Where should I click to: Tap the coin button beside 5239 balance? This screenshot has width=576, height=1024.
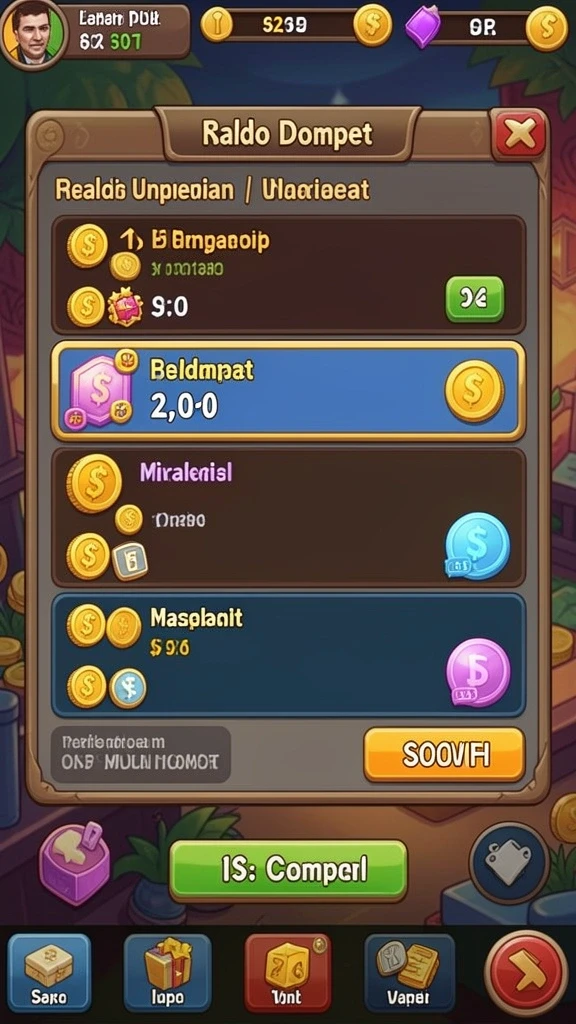[373, 26]
